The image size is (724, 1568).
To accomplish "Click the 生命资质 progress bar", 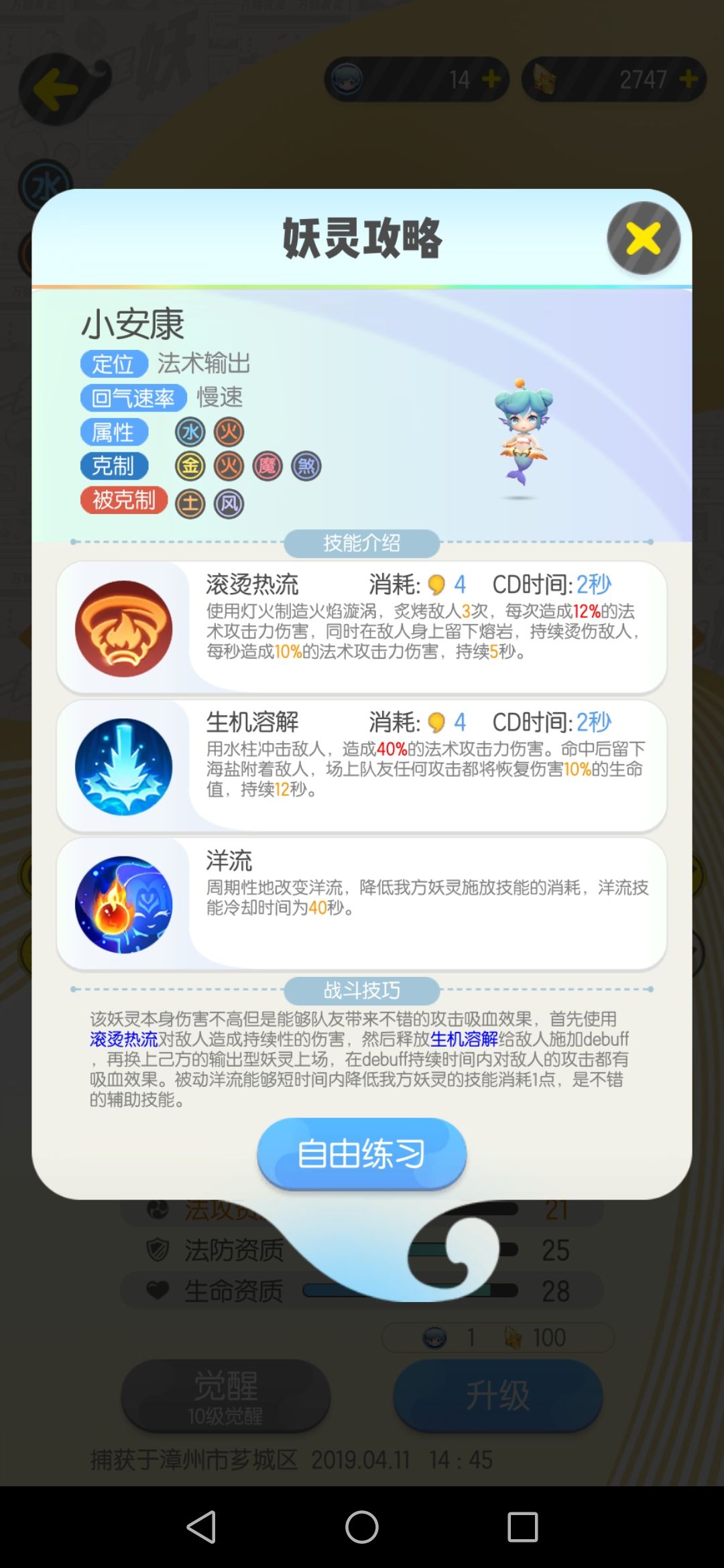I will click(x=409, y=1290).
